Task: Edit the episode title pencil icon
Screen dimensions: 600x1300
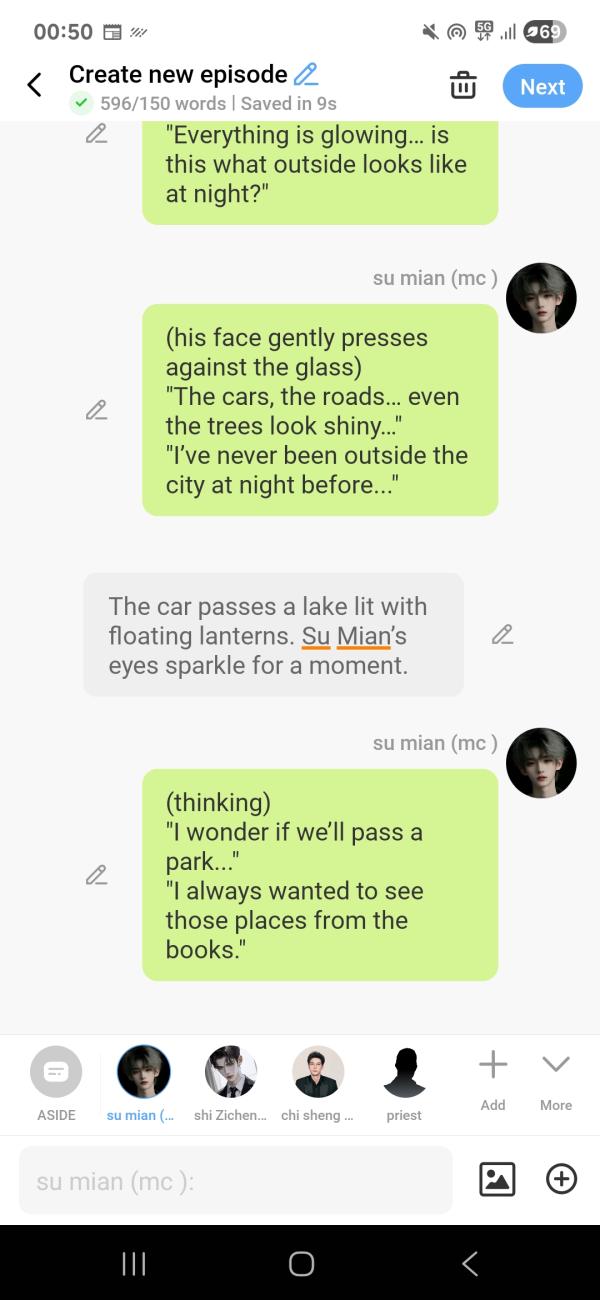Action: tap(306, 74)
